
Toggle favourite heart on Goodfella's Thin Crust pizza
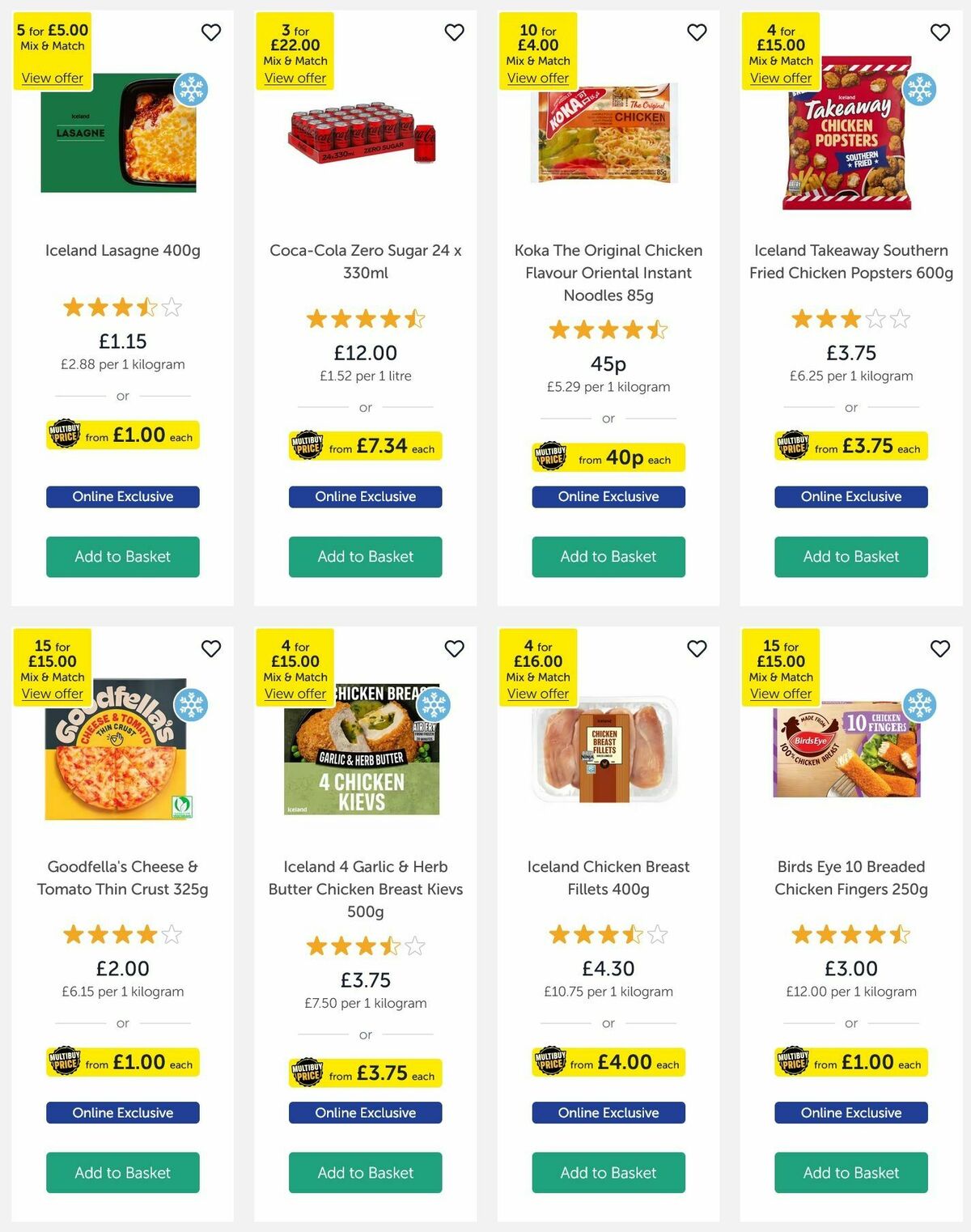coord(211,648)
